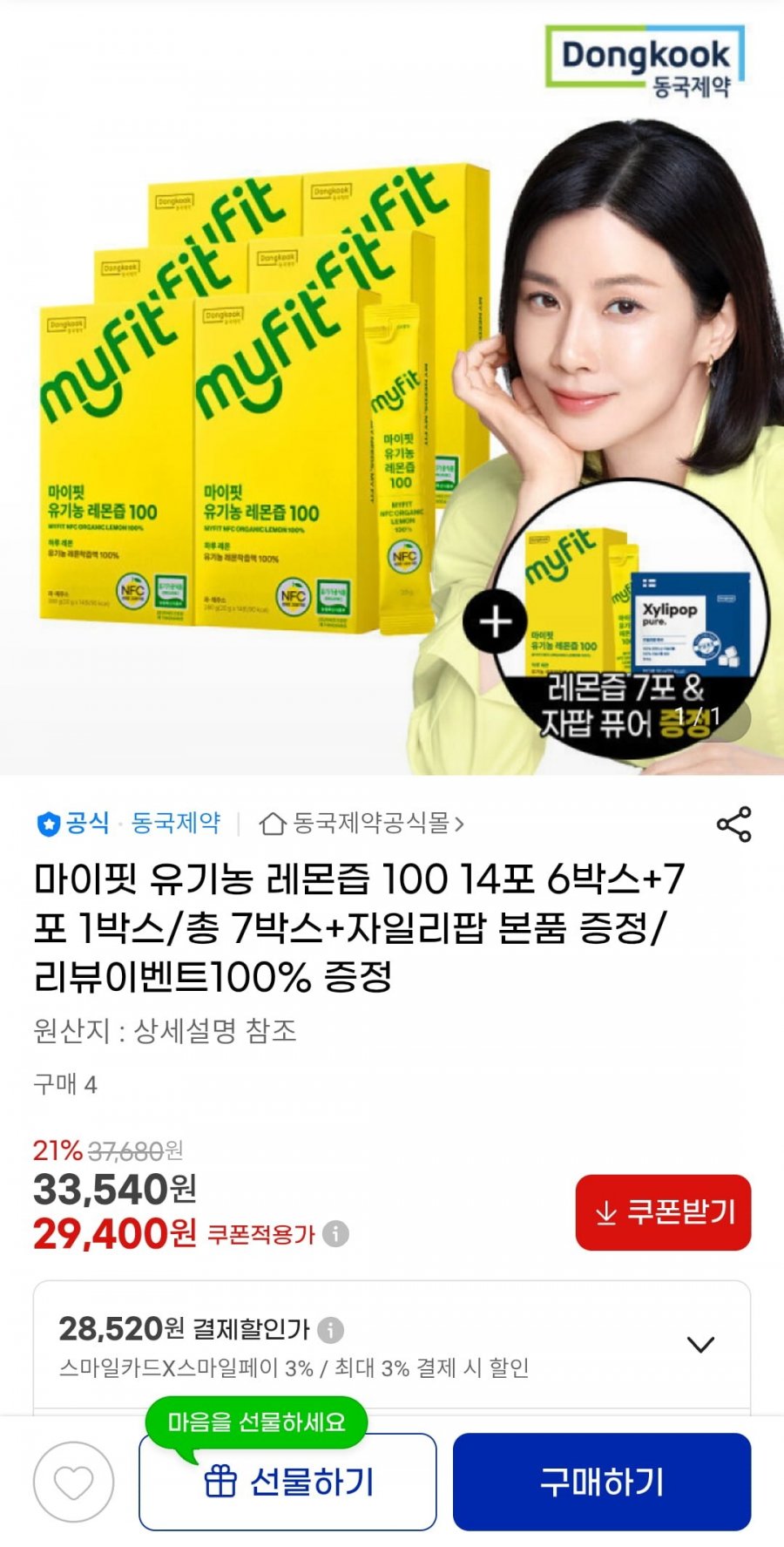The image size is (784, 1547).
Task: Add the product to wishlist with the heart
Action: 74,1482
